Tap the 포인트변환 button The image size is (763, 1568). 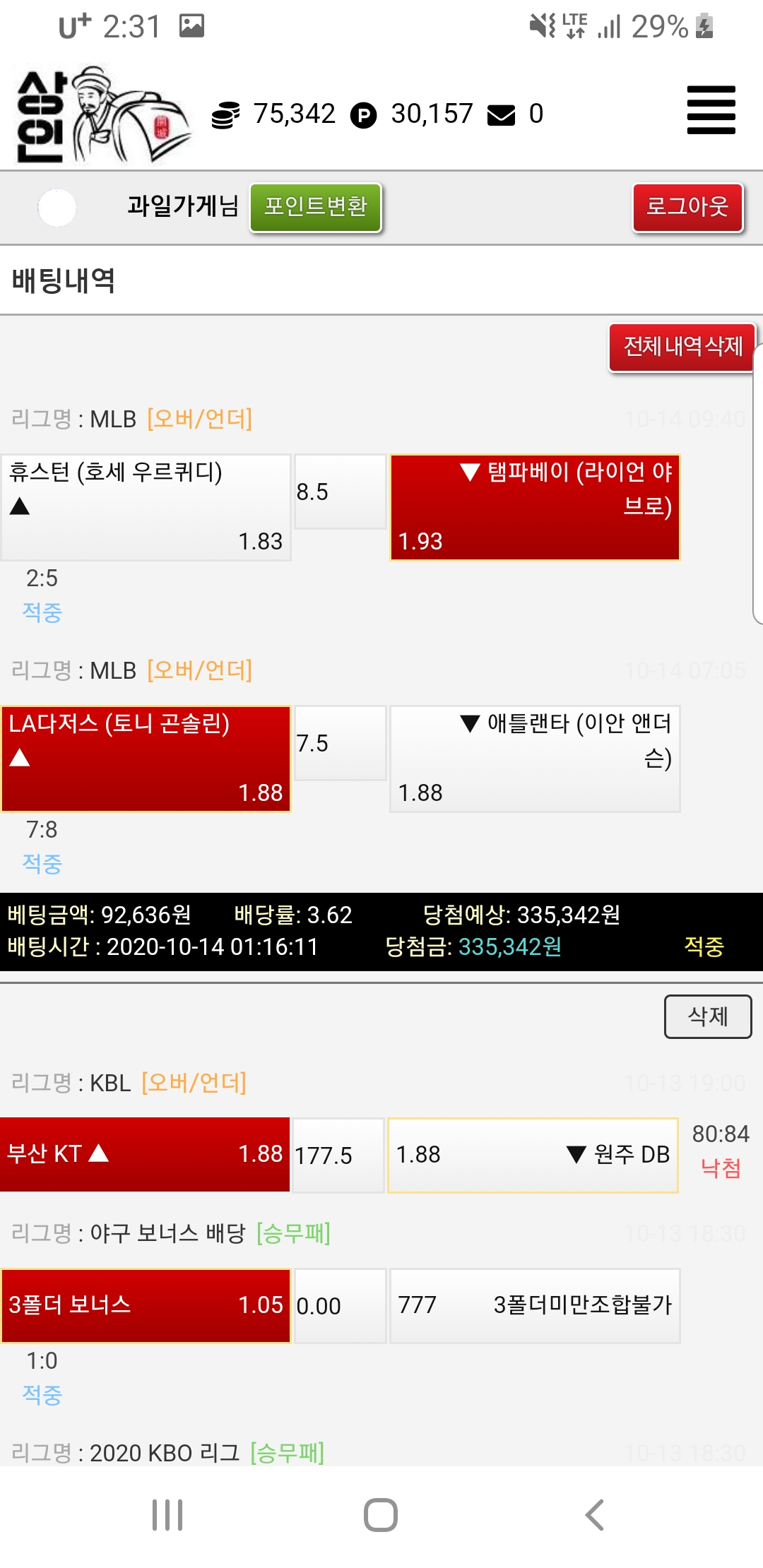pyautogui.click(x=316, y=207)
